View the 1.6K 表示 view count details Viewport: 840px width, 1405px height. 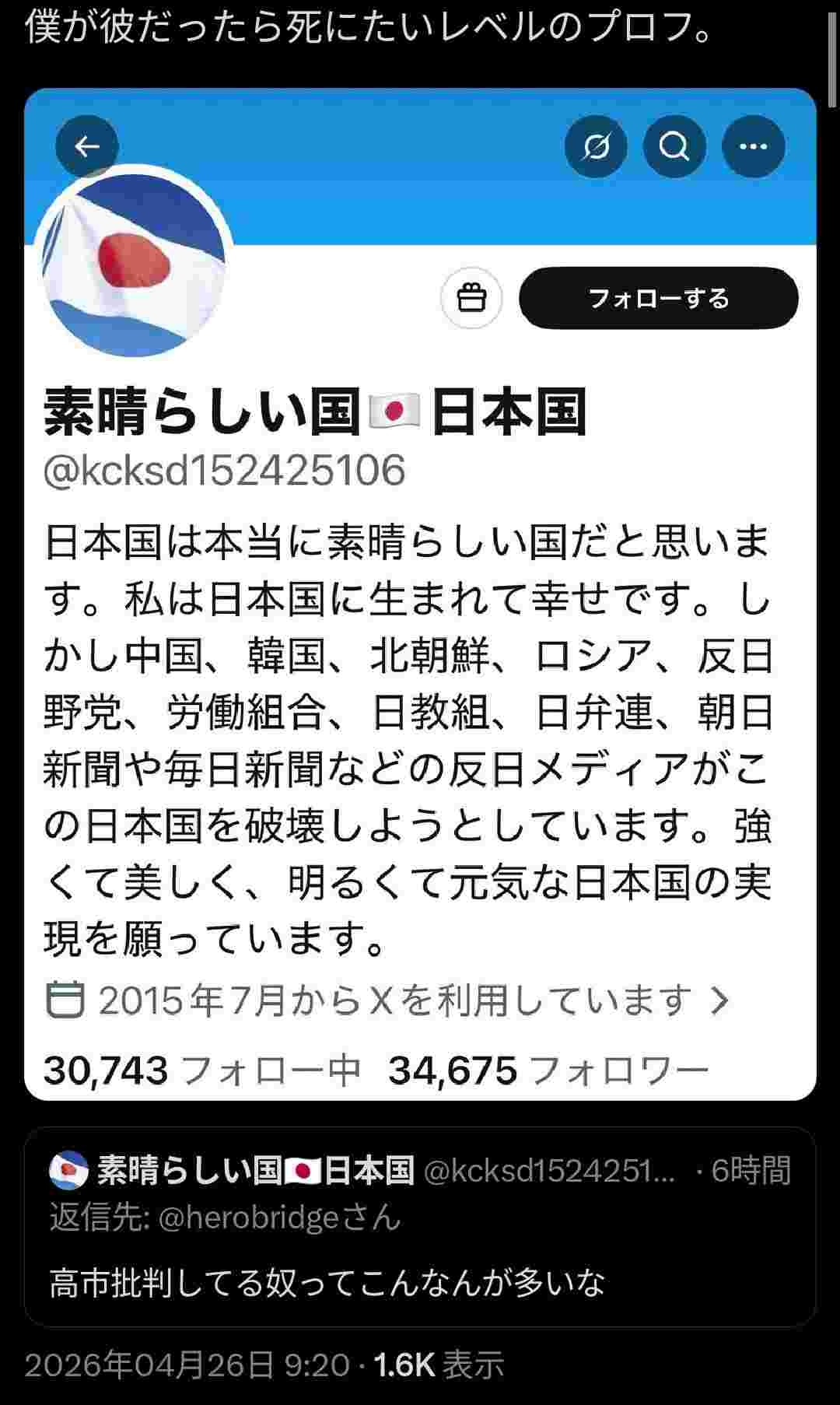(x=439, y=1365)
